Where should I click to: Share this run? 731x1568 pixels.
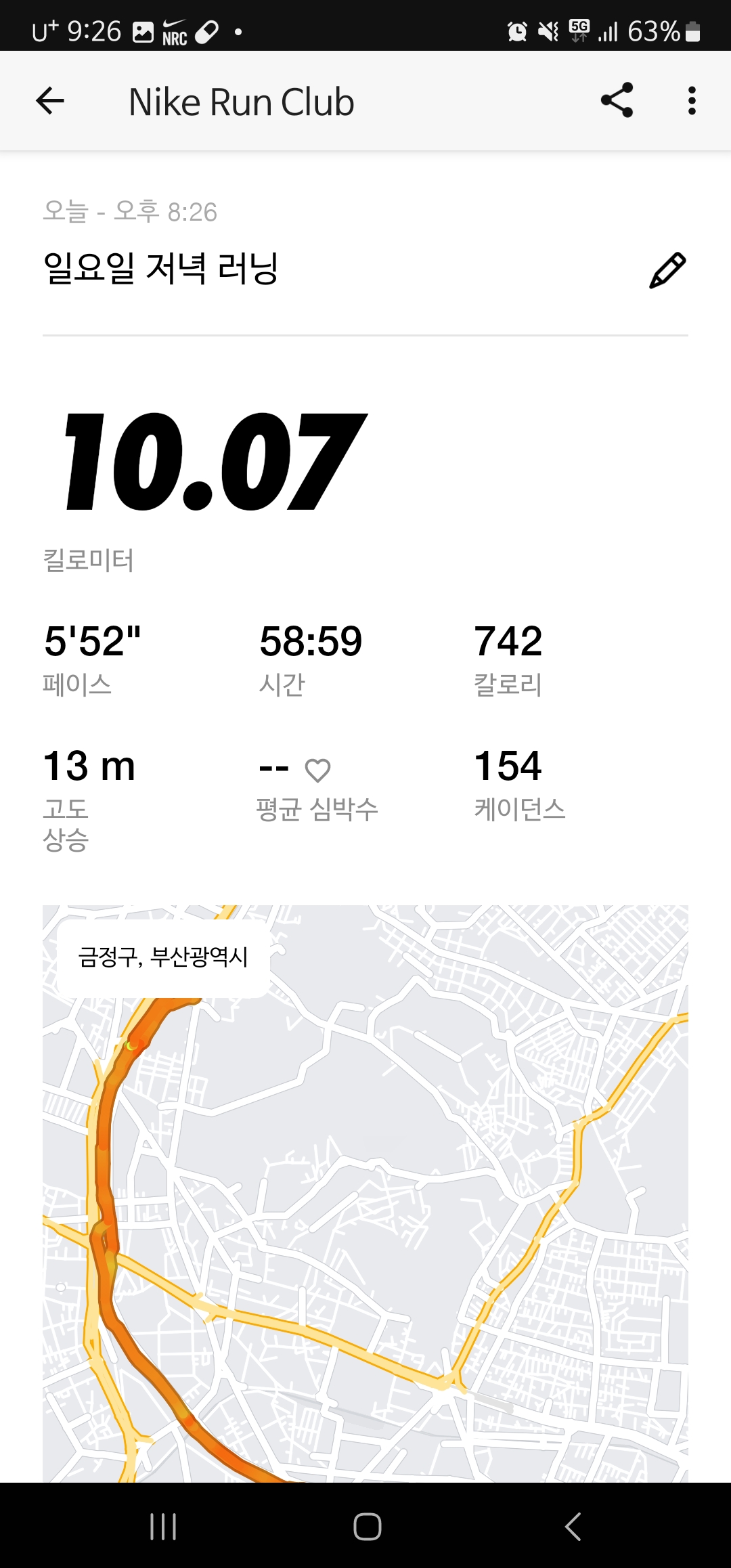coord(617,100)
